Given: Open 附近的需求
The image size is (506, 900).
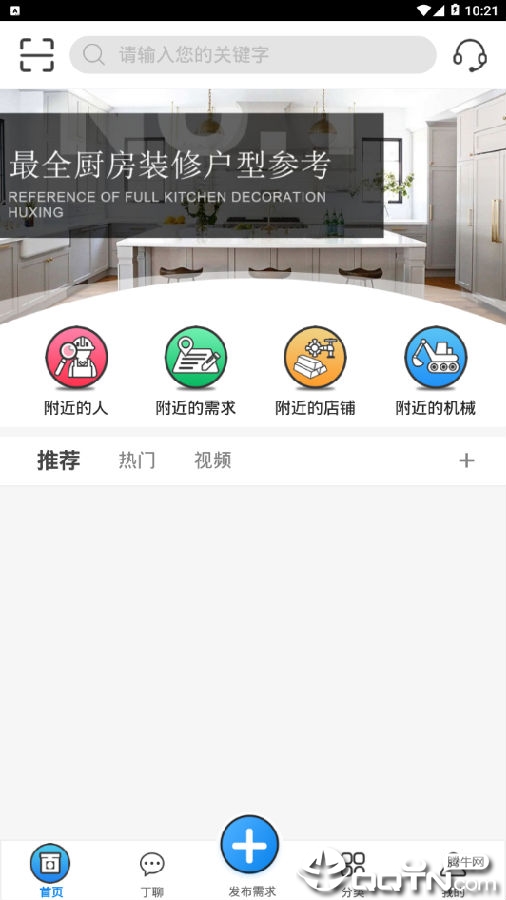Looking at the screenshot, I should coord(196,371).
